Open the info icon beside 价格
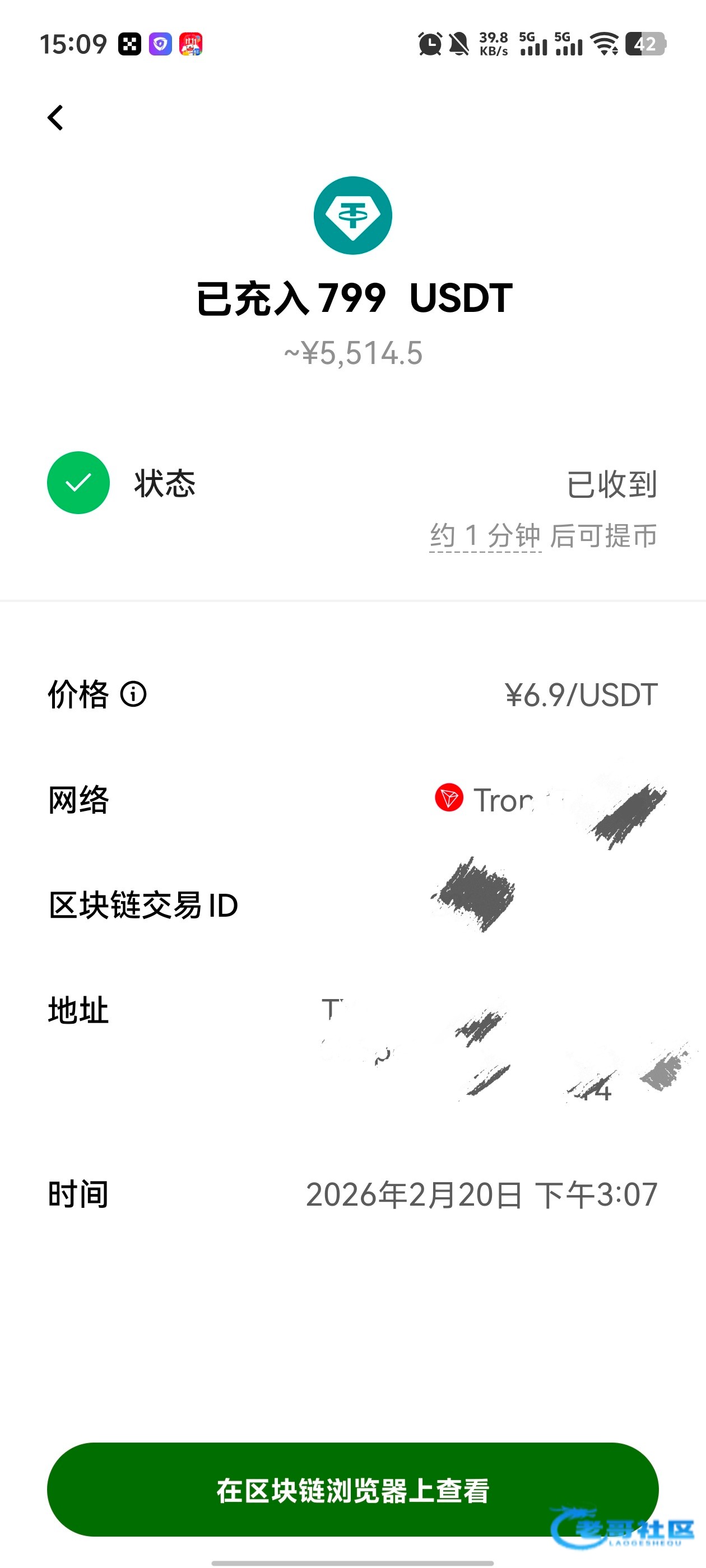Screen dimensions: 706x1568 point(133,694)
